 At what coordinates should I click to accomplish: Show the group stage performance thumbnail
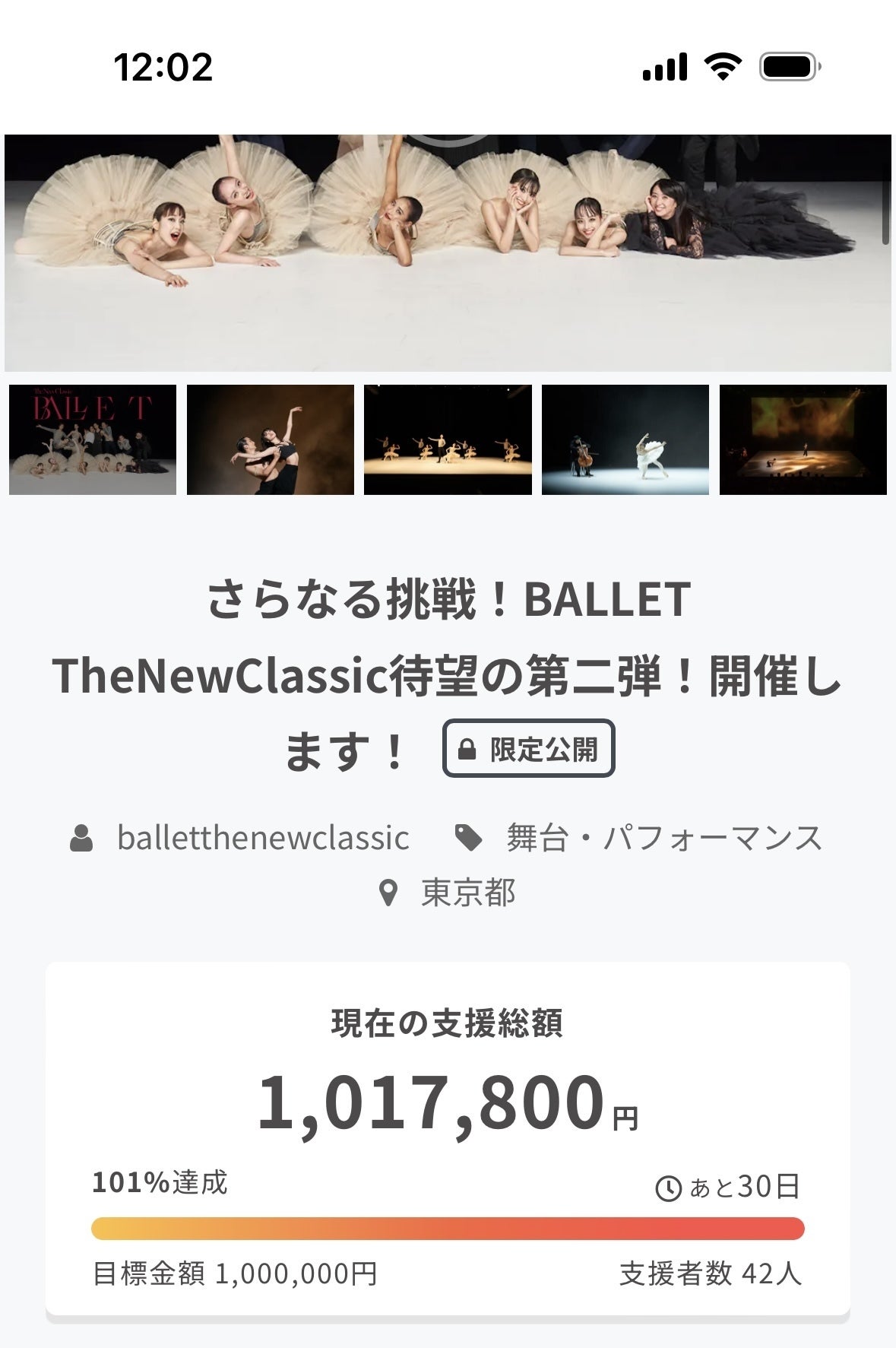pos(448,440)
